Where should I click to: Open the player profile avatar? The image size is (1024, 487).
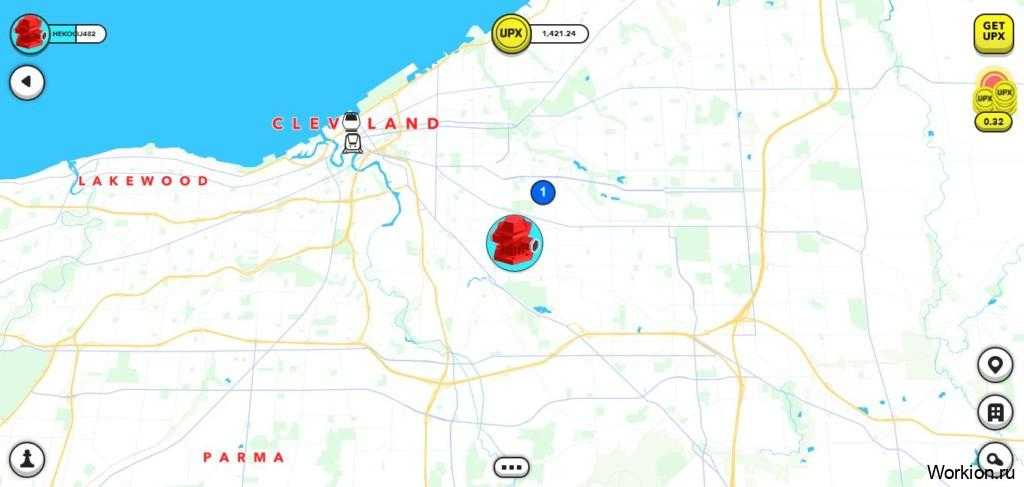click(x=30, y=33)
